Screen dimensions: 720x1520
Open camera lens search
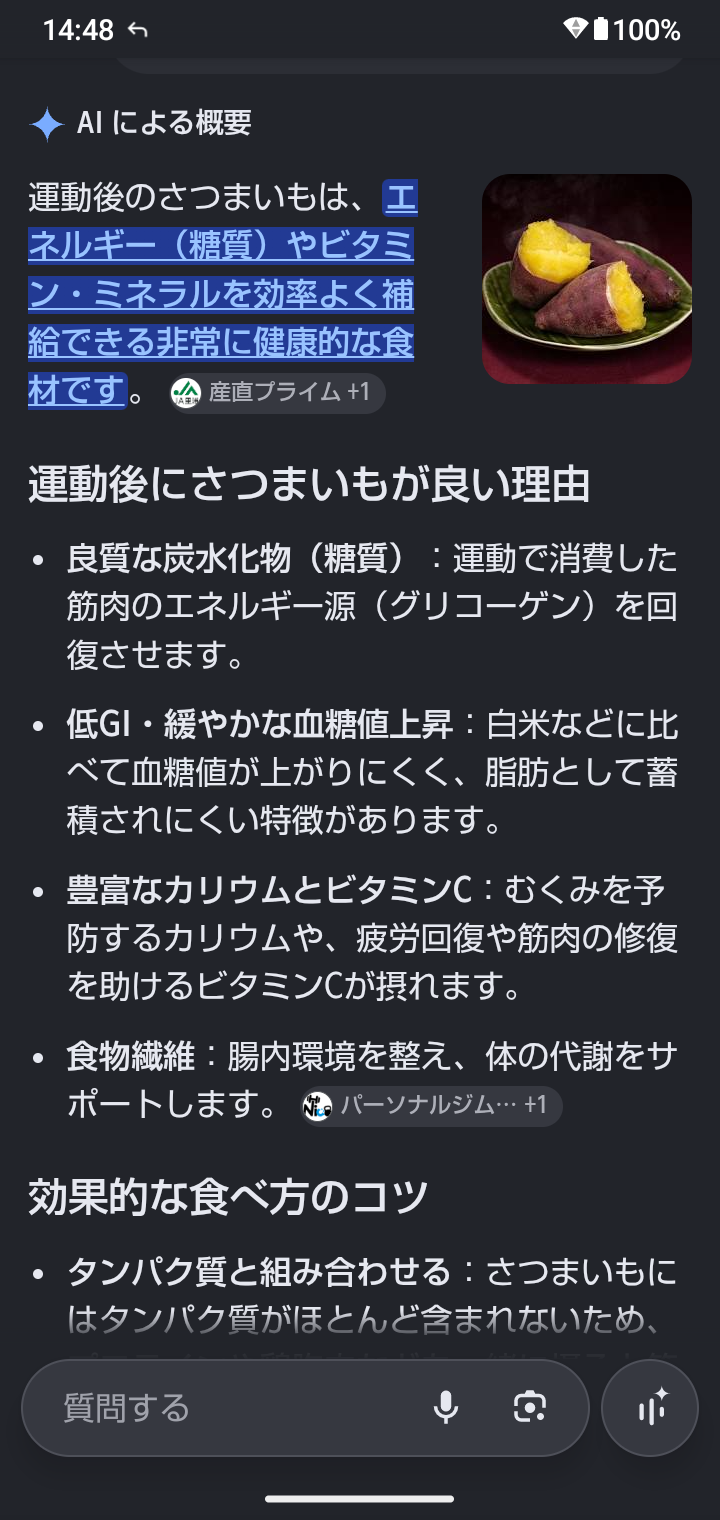pos(530,1408)
